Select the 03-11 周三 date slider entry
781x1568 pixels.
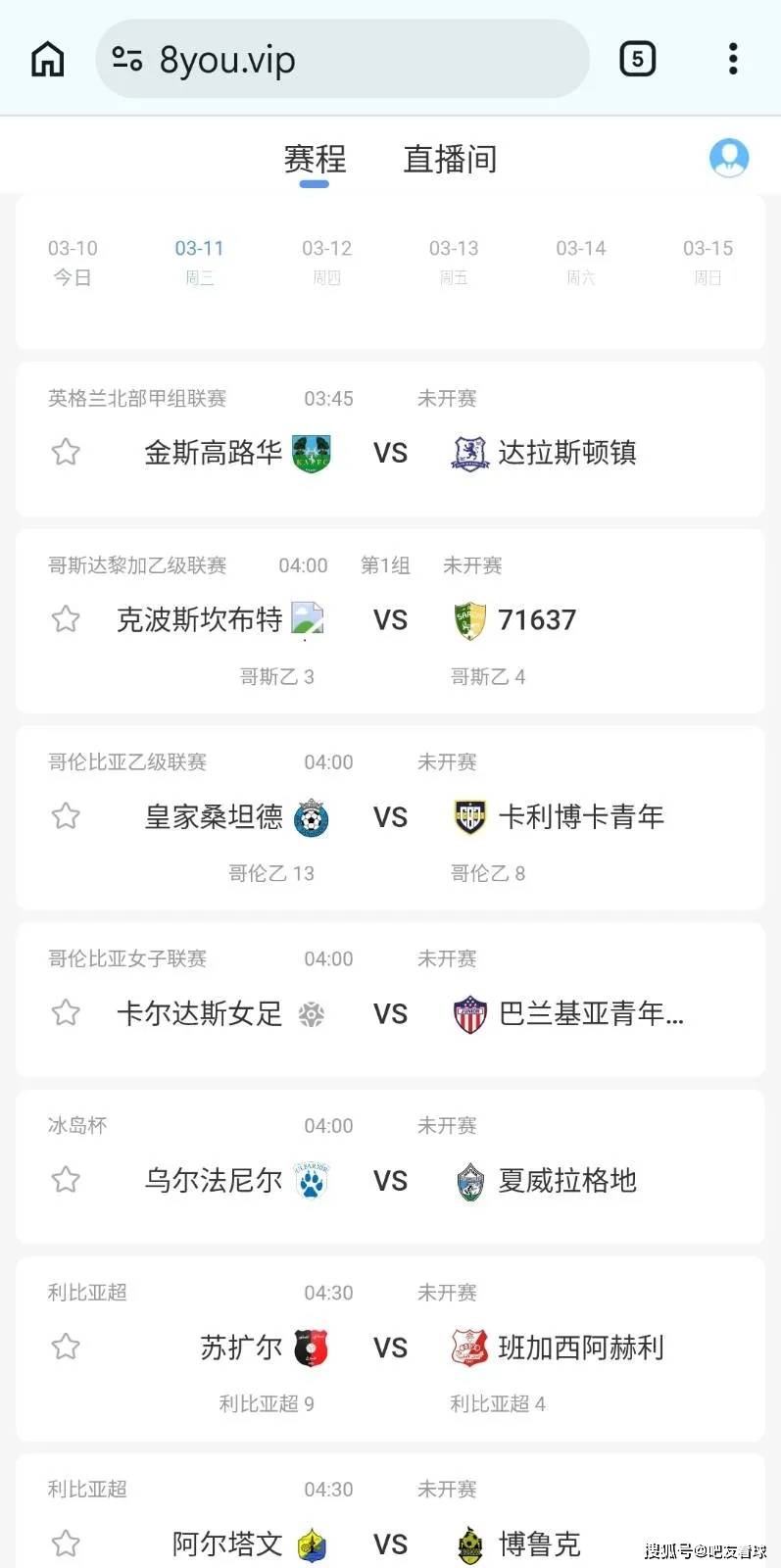199,262
